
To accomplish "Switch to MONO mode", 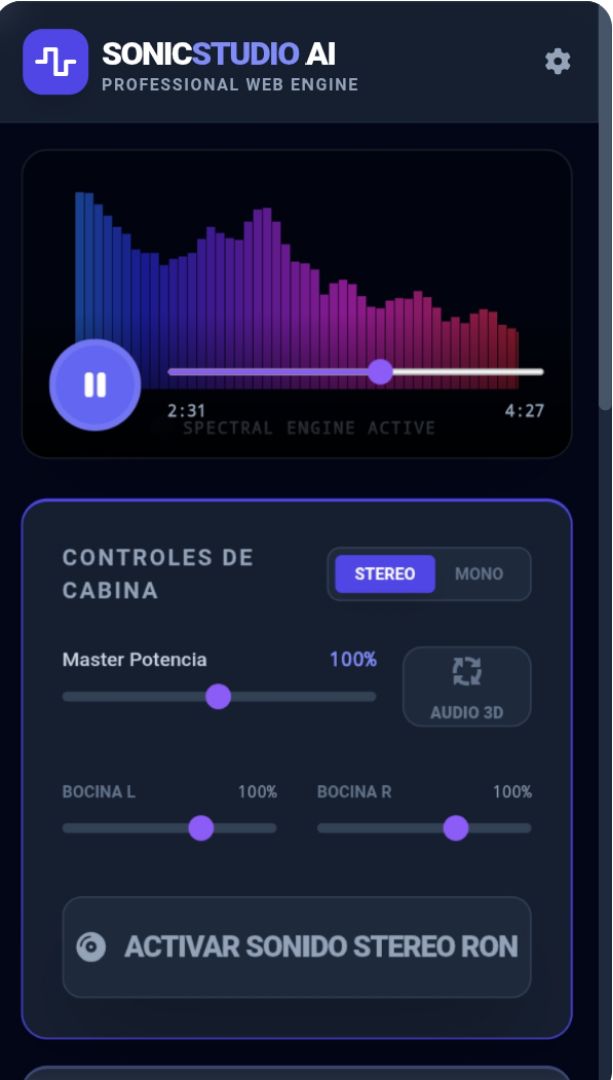I will pyautogui.click(x=479, y=574).
